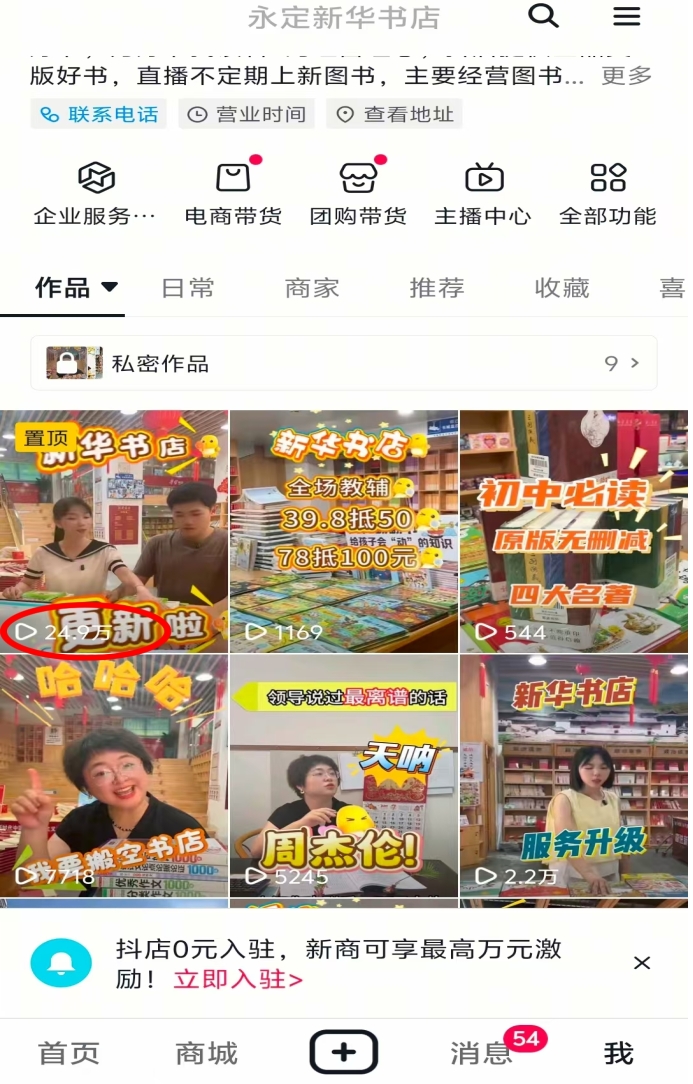Open the 私密作品 row
Viewport: 693px width, 1084px height.
tap(343, 363)
